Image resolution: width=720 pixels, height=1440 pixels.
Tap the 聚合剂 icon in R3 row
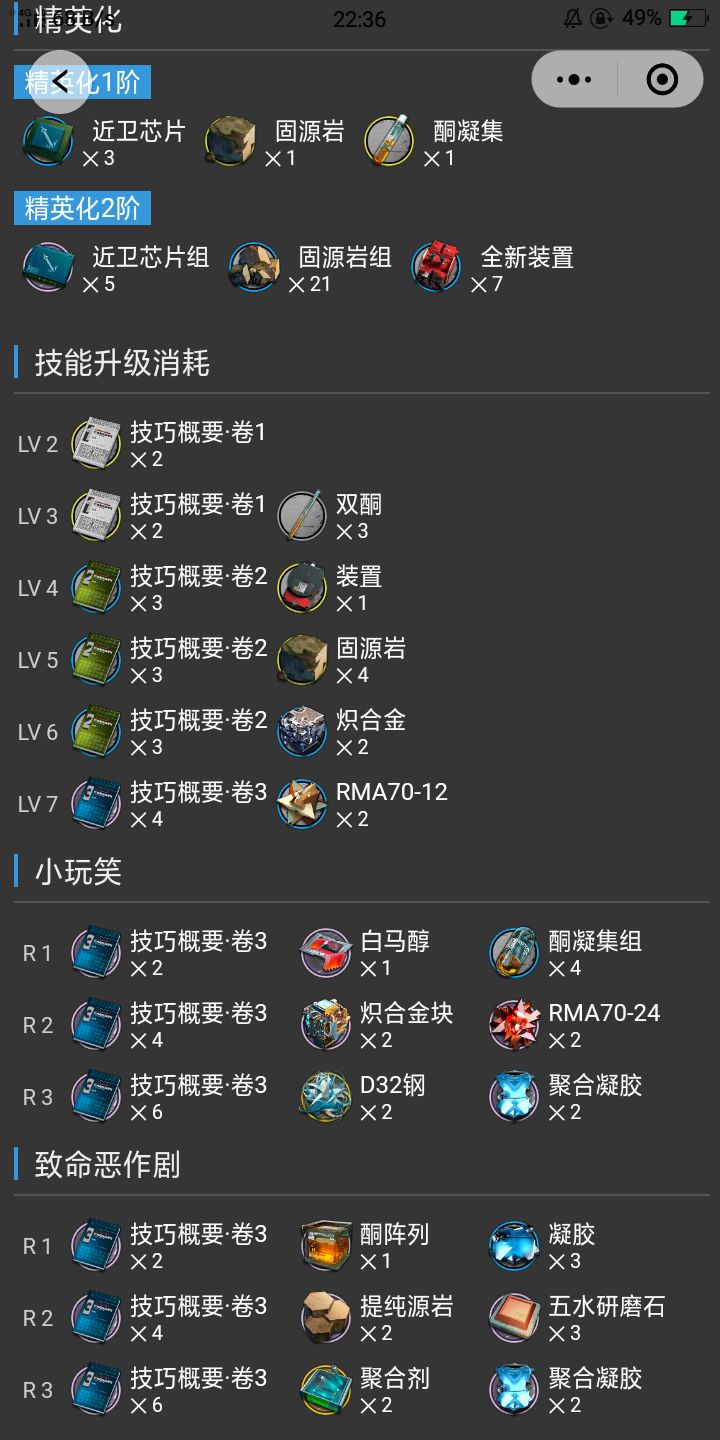click(324, 1390)
